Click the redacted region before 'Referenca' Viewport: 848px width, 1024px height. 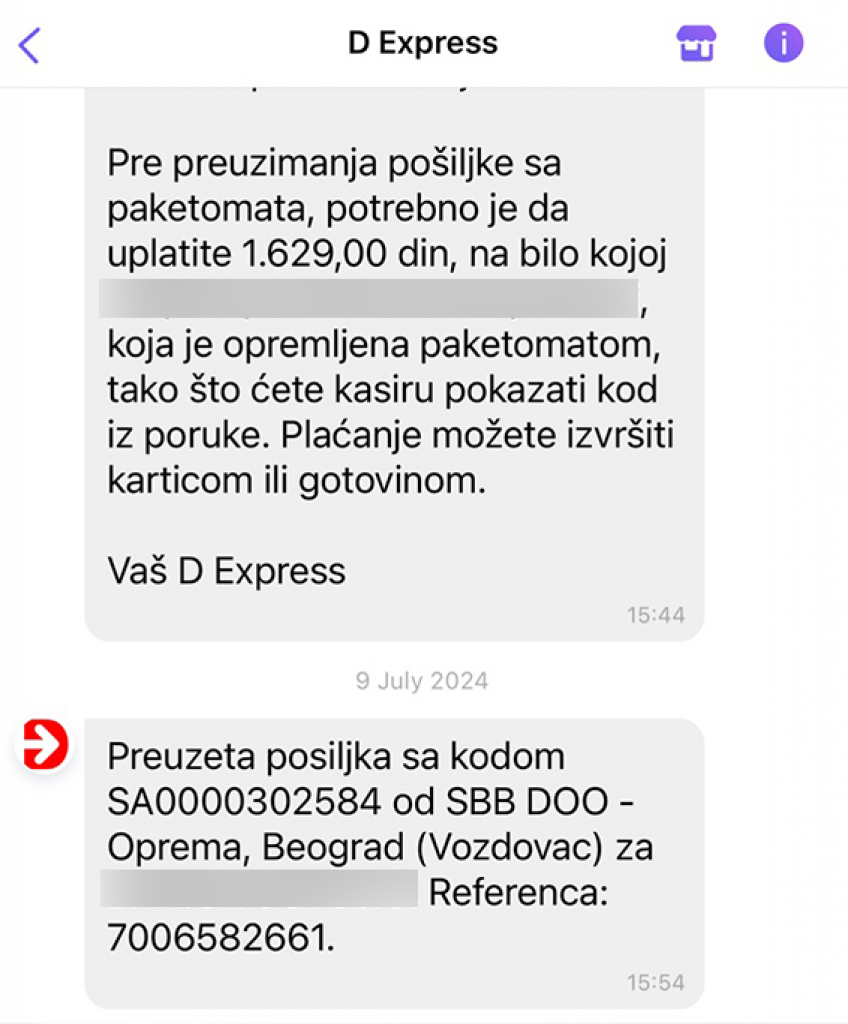pyautogui.click(x=260, y=890)
